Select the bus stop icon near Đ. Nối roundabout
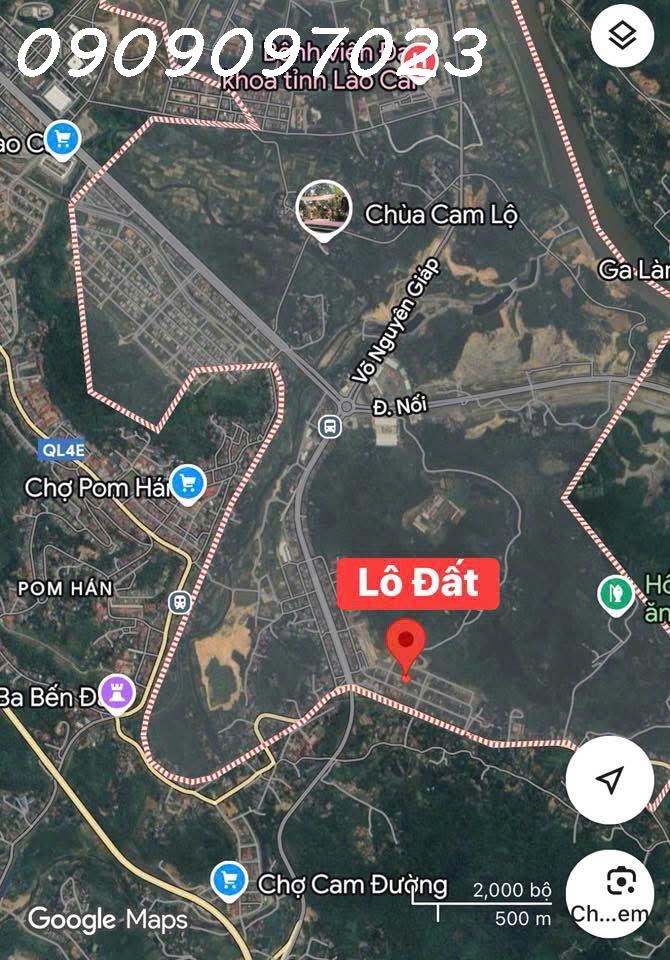670x960 pixels. click(x=329, y=427)
